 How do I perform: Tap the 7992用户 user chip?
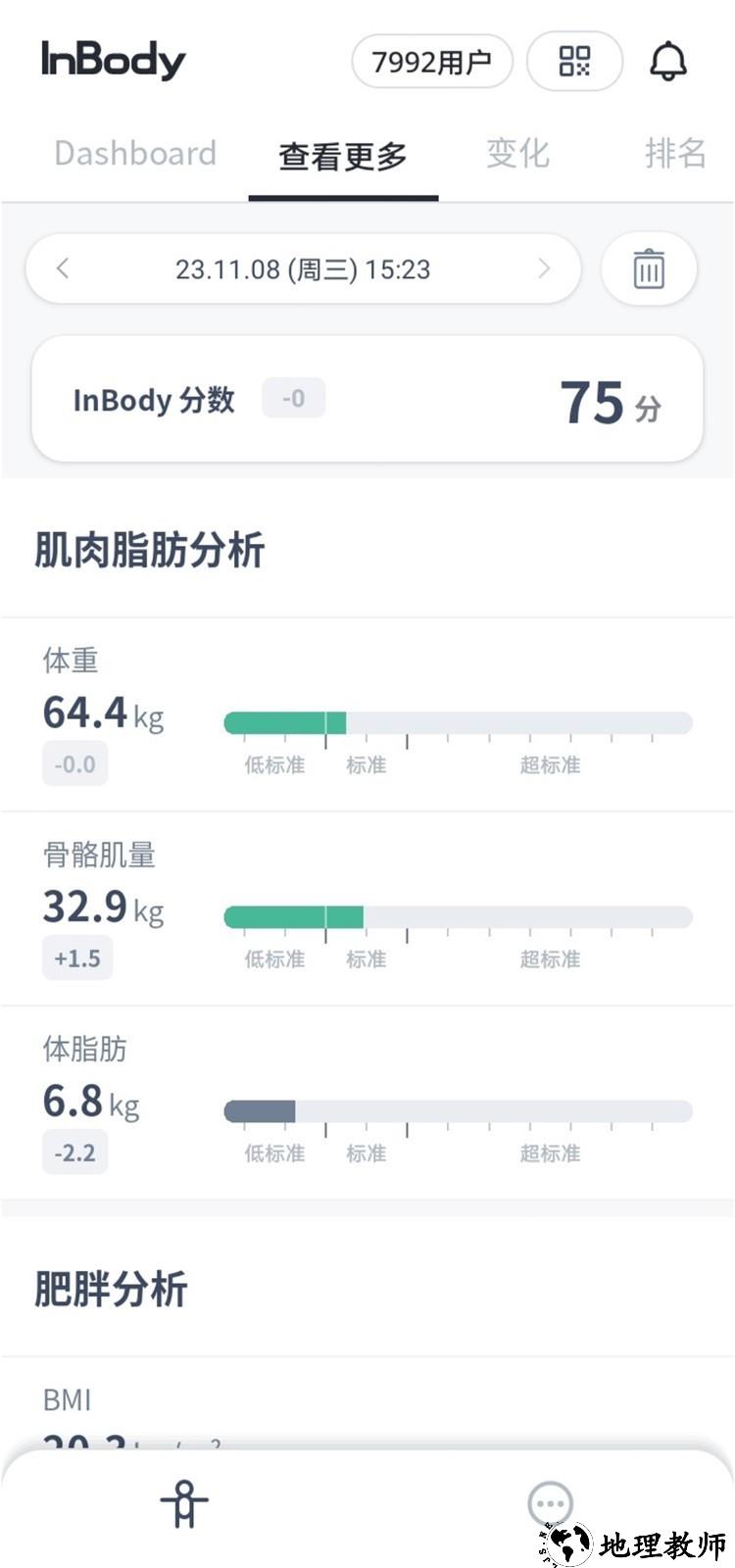coord(431,62)
